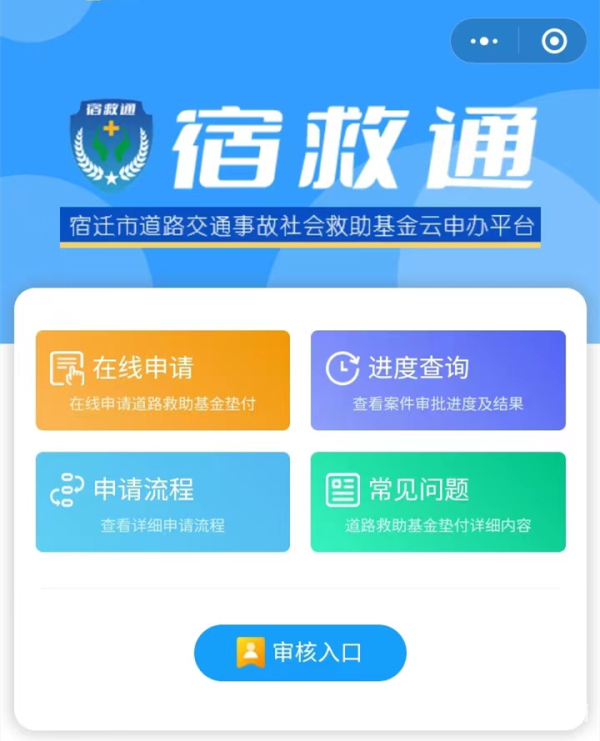
Task: Open the mini program more-options menu
Action: click(x=484, y=41)
